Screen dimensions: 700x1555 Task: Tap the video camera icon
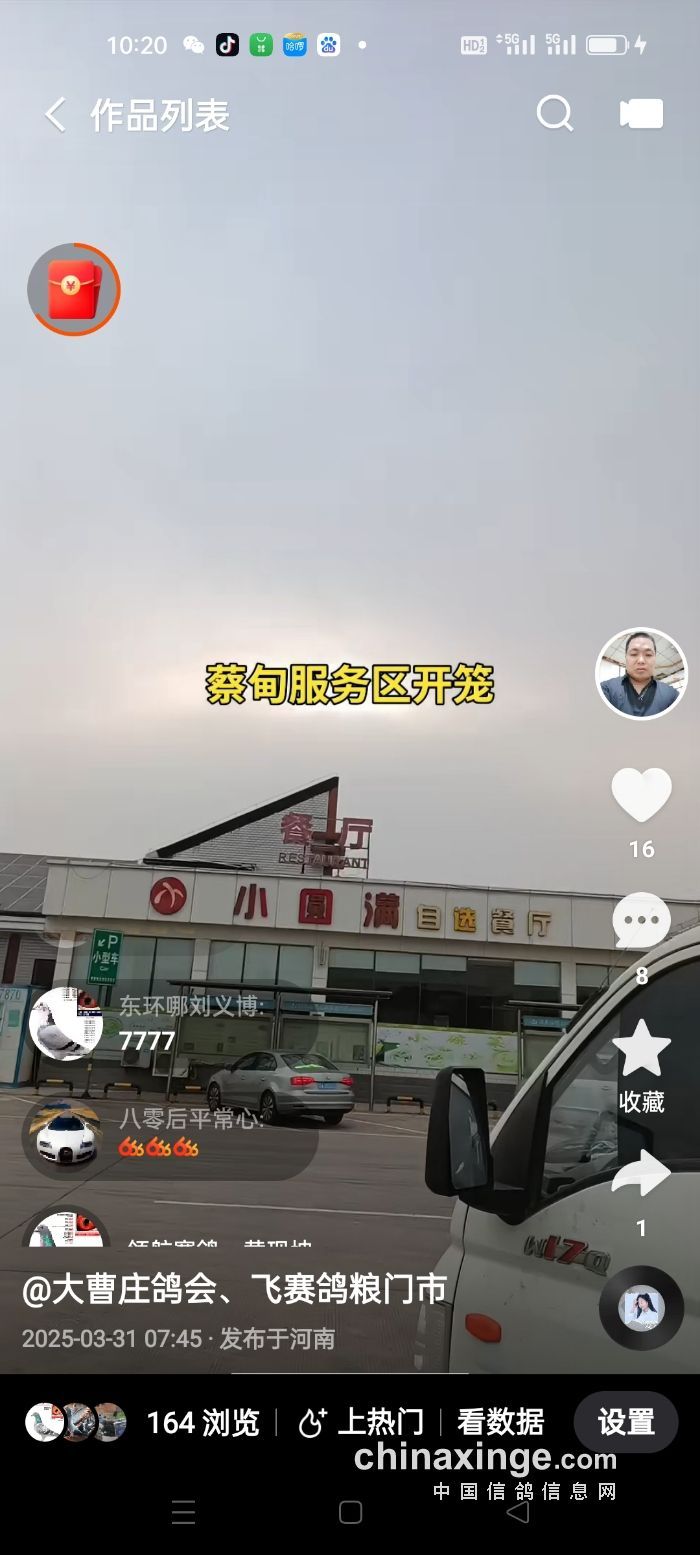tap(641, 114)
